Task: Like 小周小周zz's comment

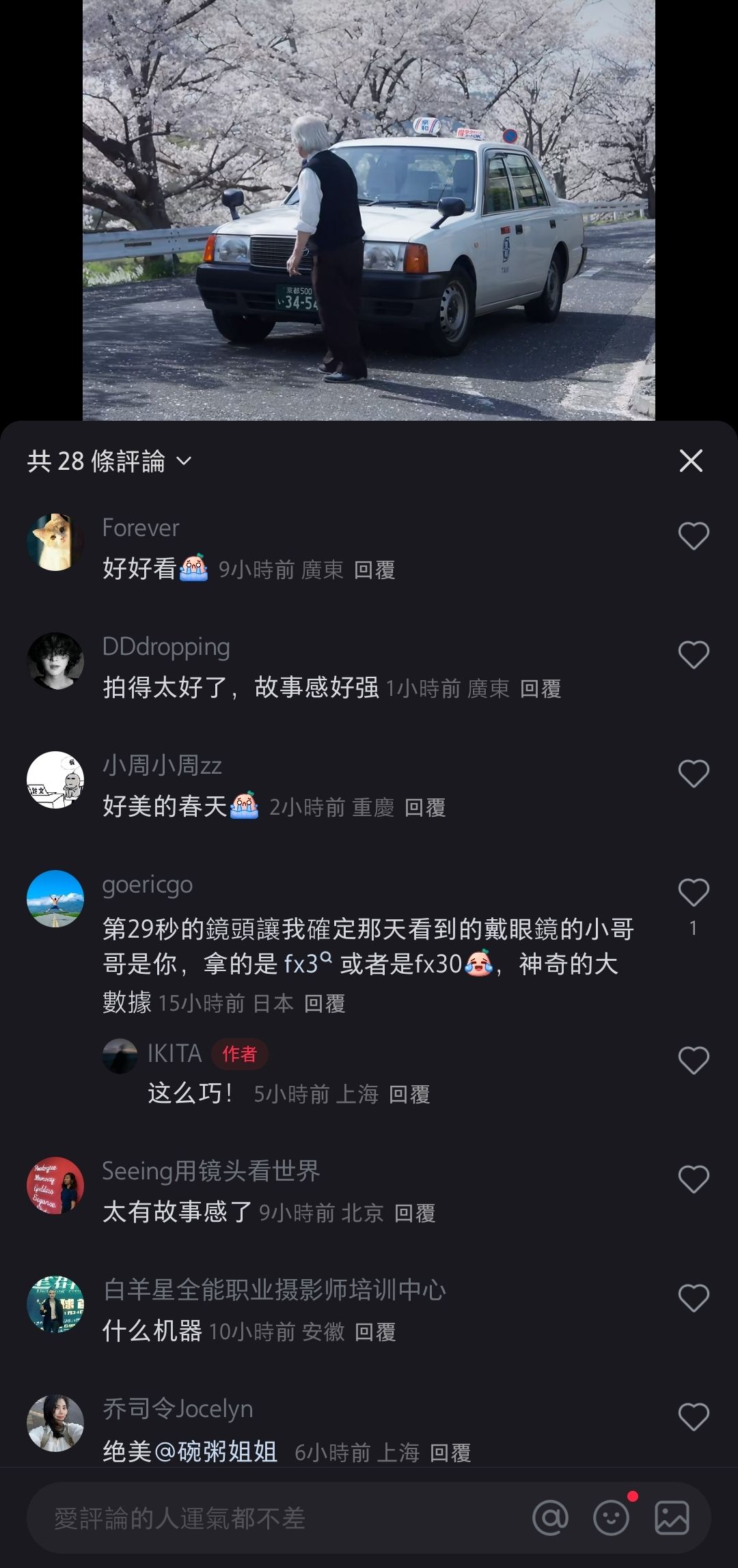Action: (694, 774)
